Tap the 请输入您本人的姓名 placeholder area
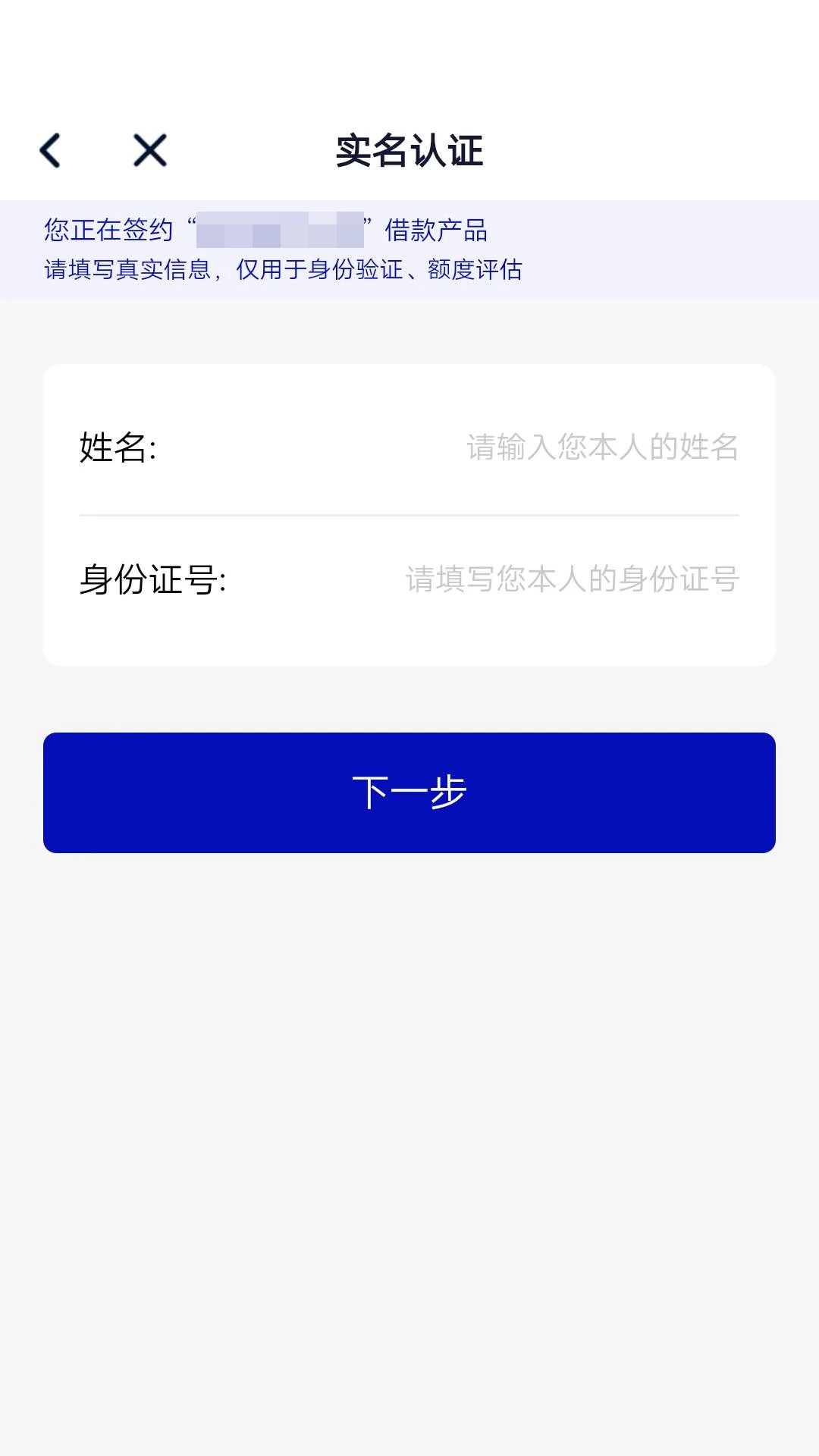Viewport: 819px width, 1456px height. click(603, 449)
